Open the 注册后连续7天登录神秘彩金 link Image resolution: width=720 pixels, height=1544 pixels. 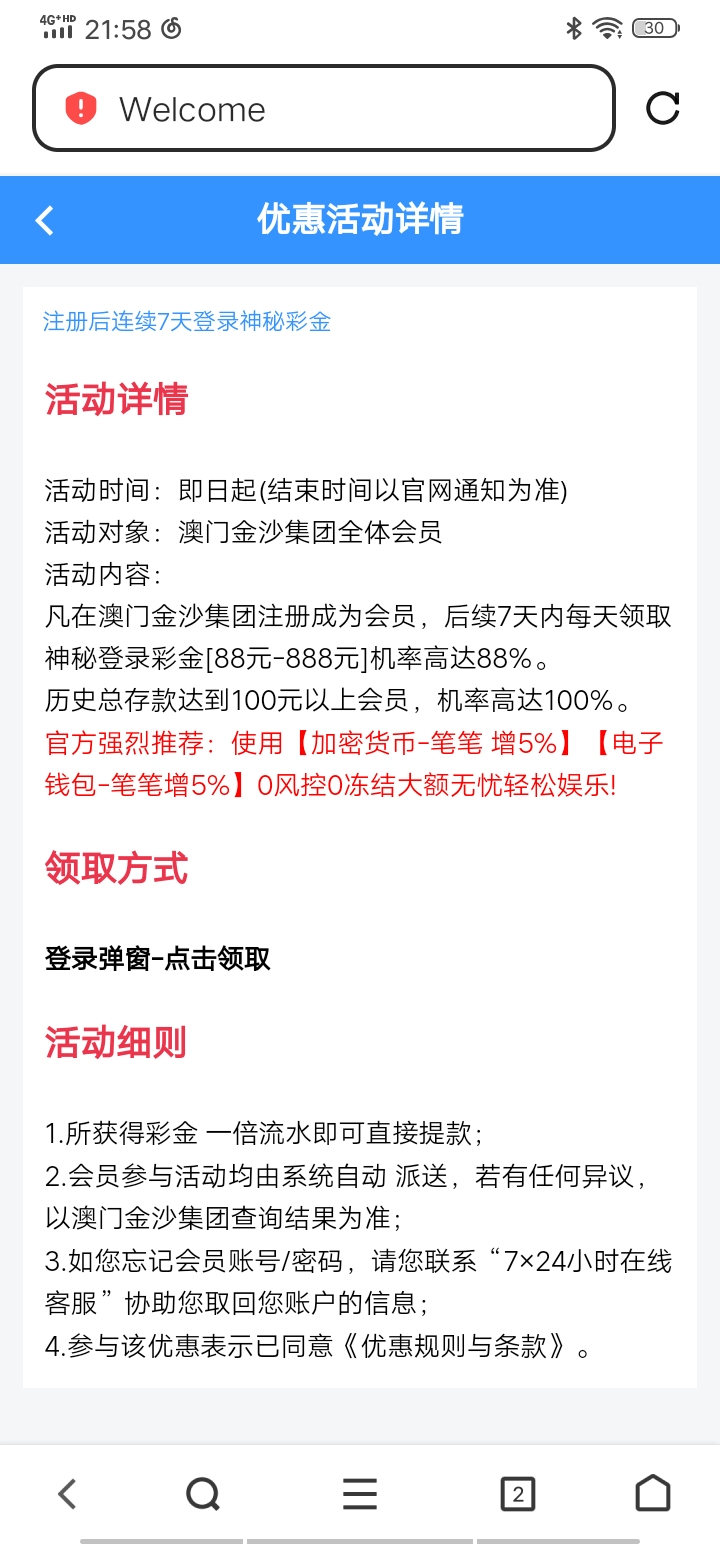pos(187,321)
